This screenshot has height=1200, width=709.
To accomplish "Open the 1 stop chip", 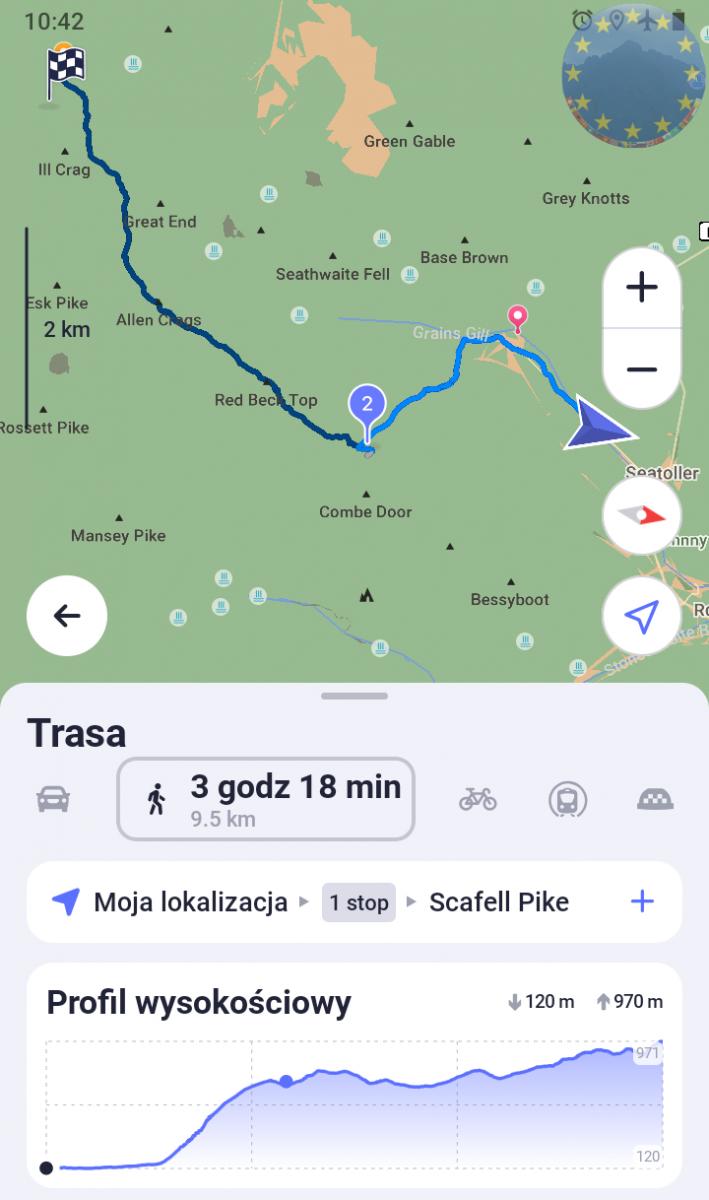I will pos(359,902).
